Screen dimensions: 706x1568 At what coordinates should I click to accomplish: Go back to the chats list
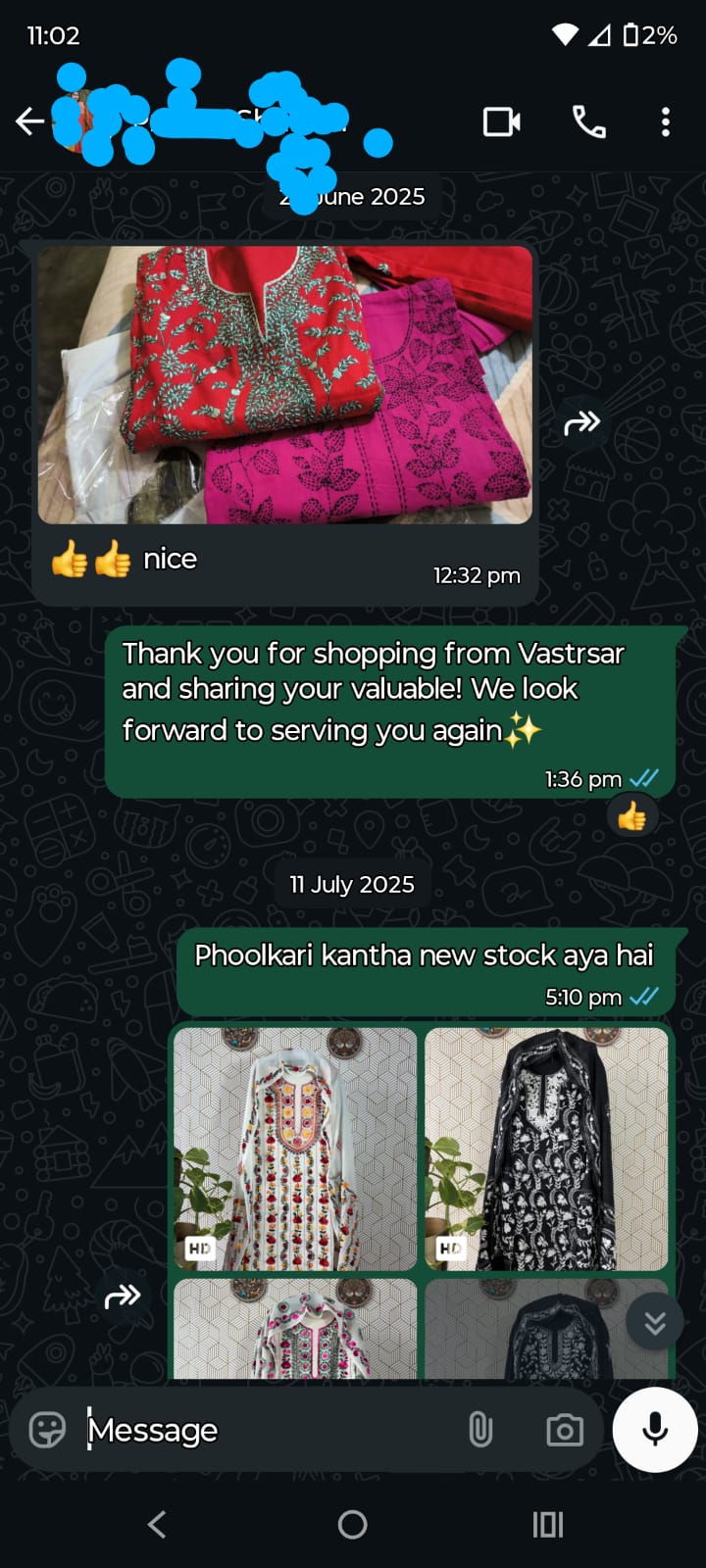[x=30, y=122]
